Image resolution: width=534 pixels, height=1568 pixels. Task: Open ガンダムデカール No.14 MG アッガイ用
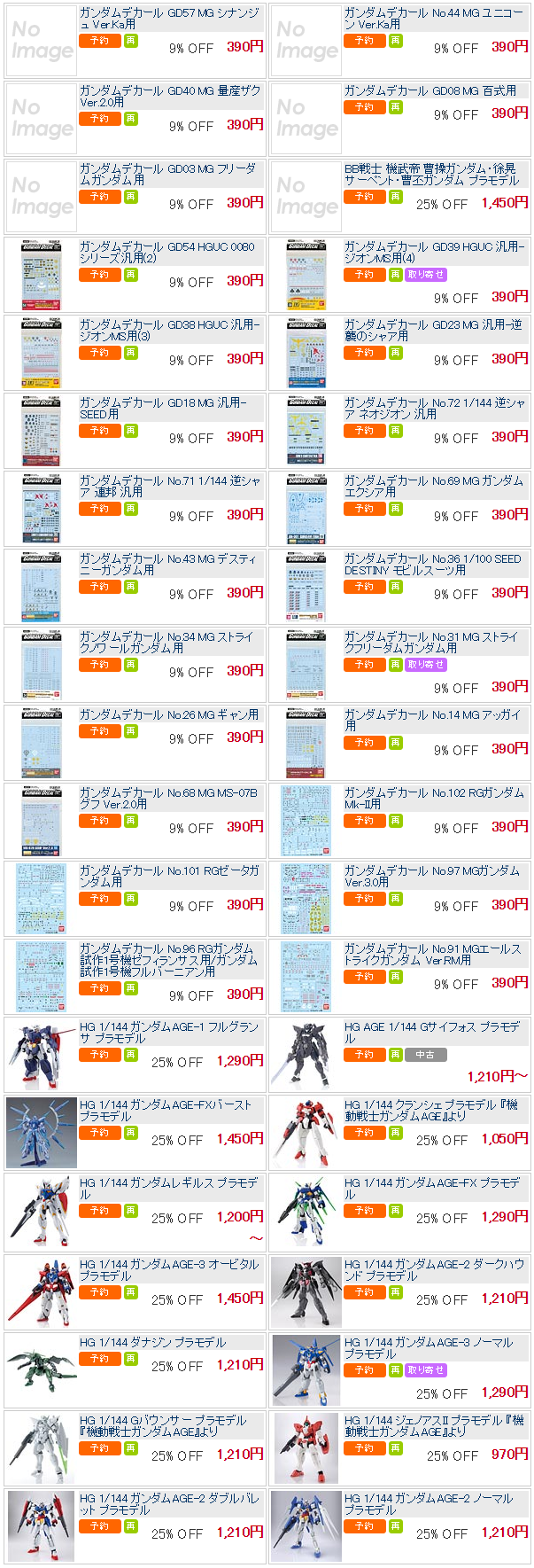tap(433, 720)
